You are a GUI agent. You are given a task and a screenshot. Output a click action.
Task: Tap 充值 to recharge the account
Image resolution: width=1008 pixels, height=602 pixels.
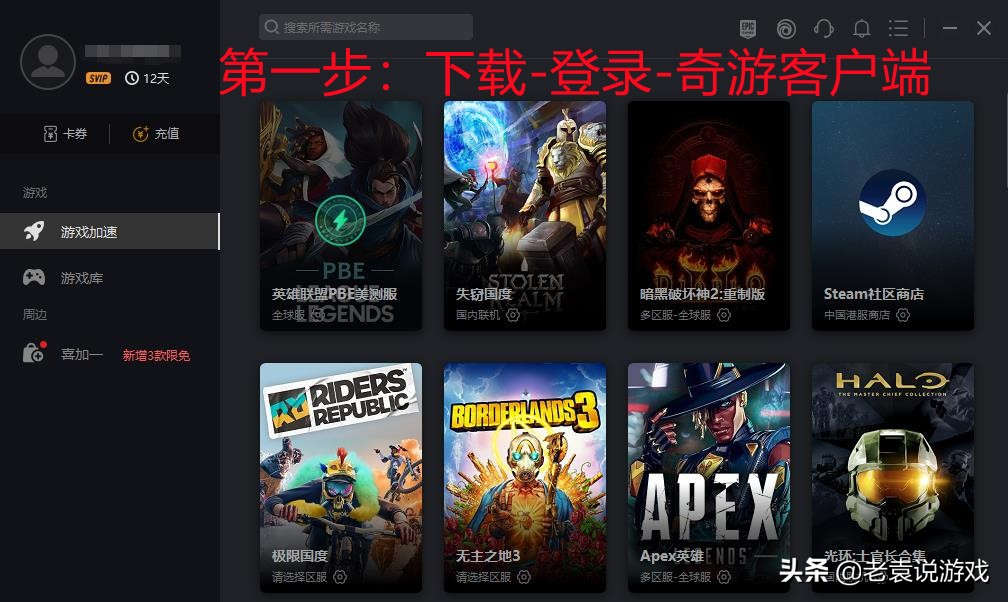(x=156, y=133)
